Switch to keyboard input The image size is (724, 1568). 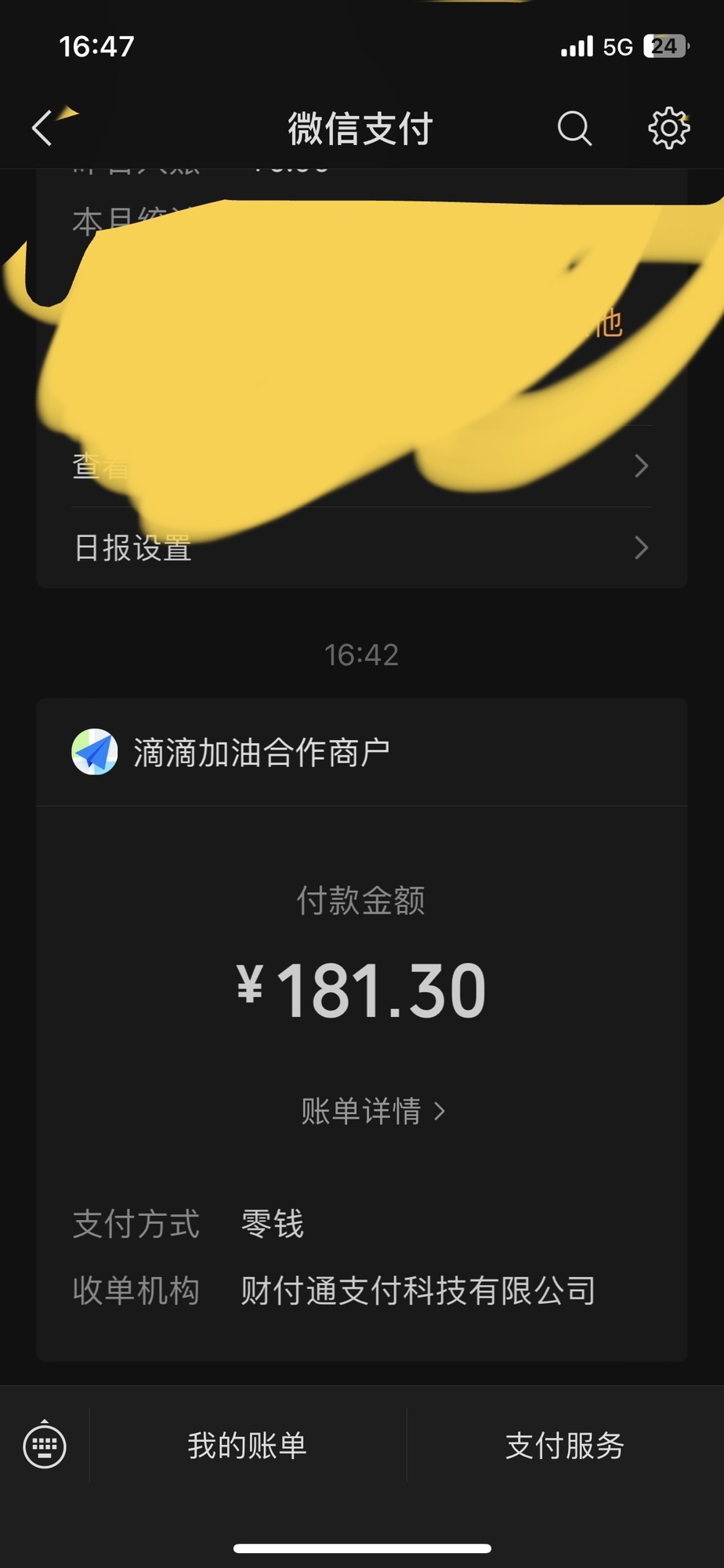[x=45, y=1445]
